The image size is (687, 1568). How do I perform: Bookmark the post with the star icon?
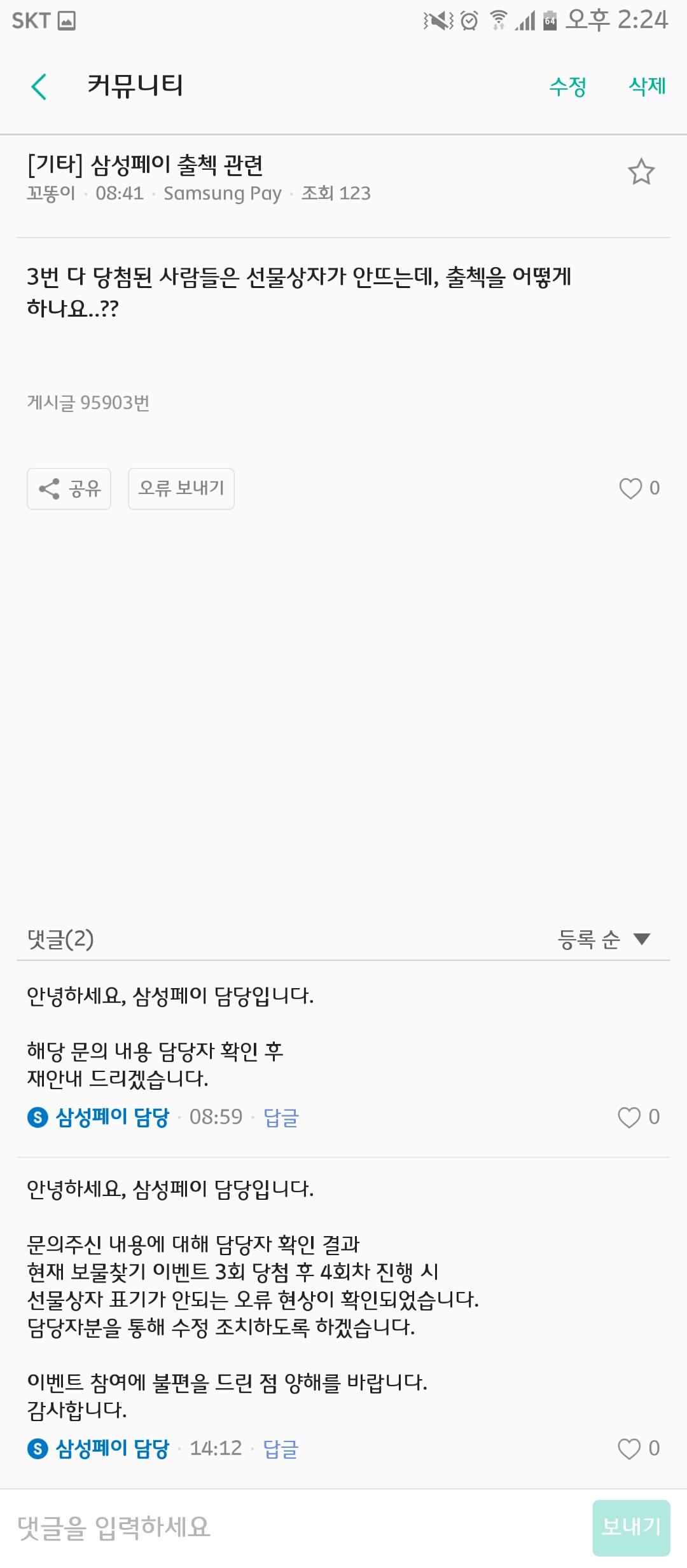[x=641, y=172]
